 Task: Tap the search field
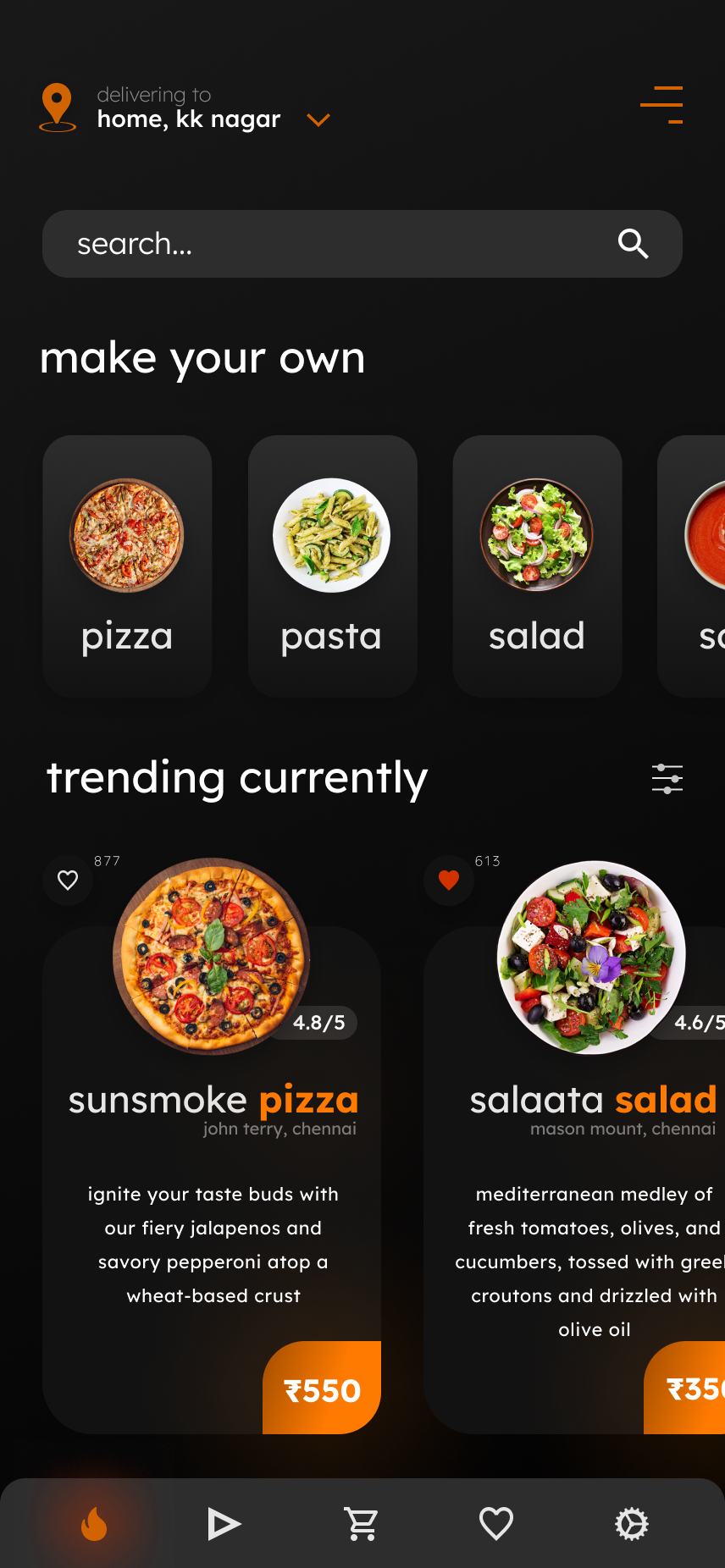click(339, 244)
